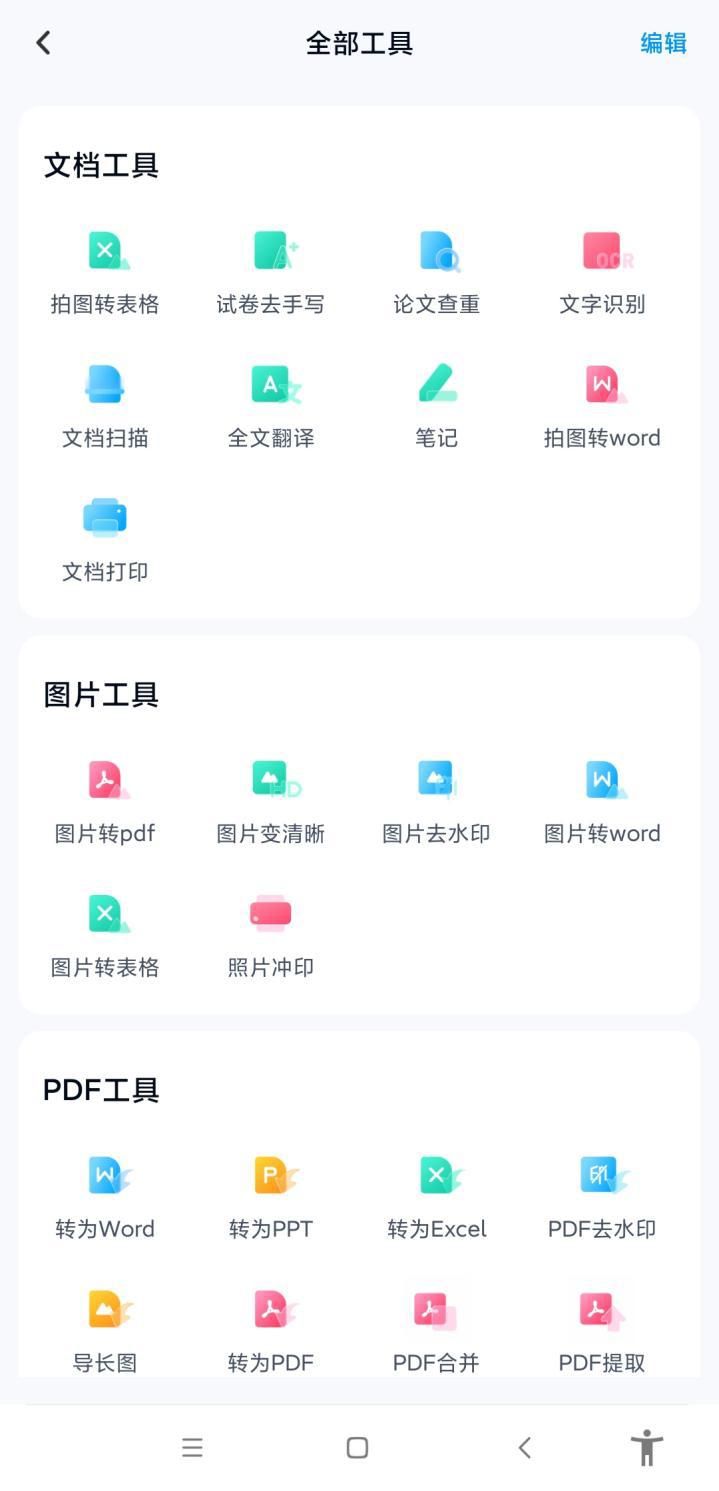Go back using the top-left arrow

pos(43,43)
